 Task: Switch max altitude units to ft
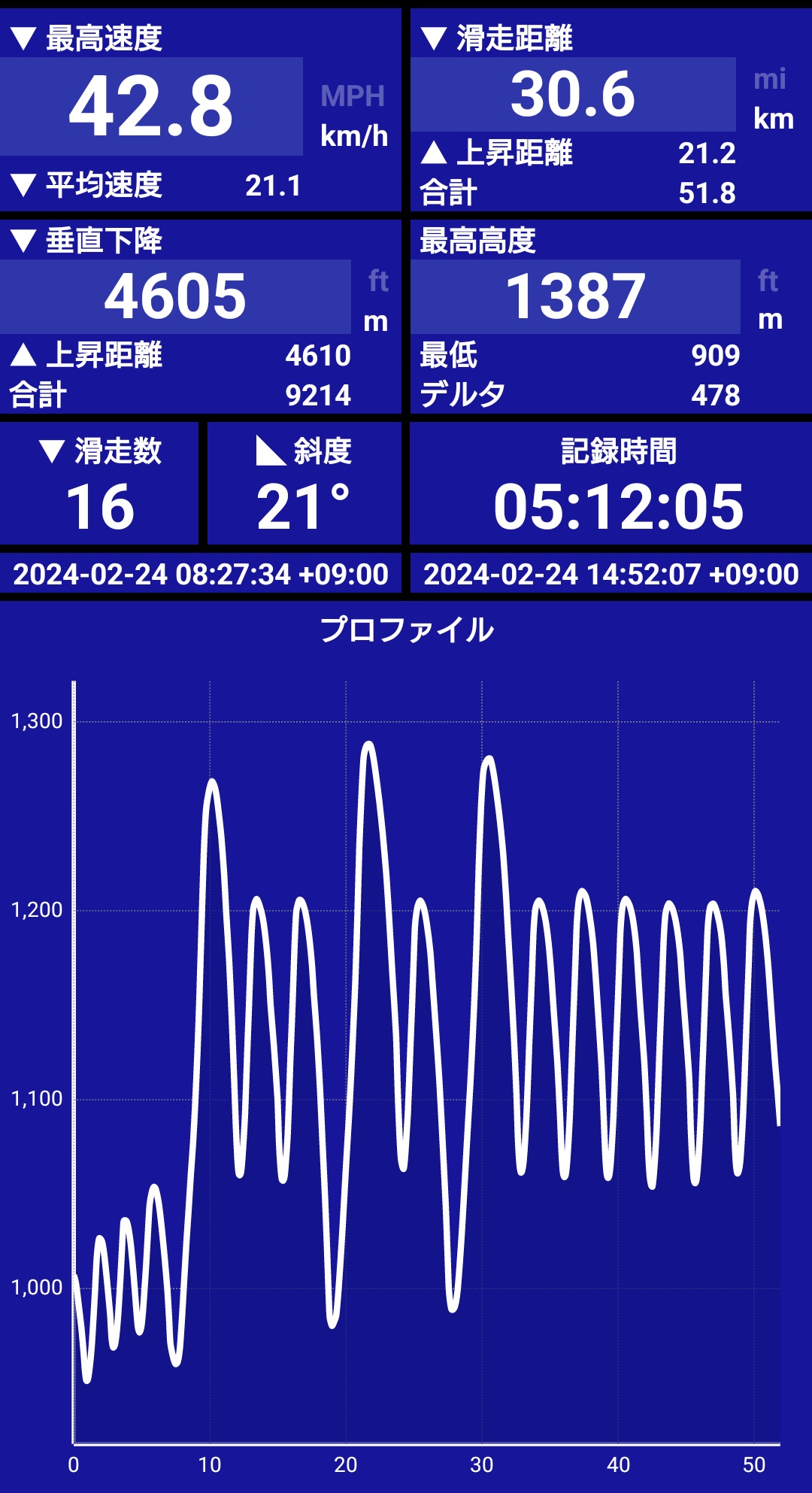pos(768,281)
